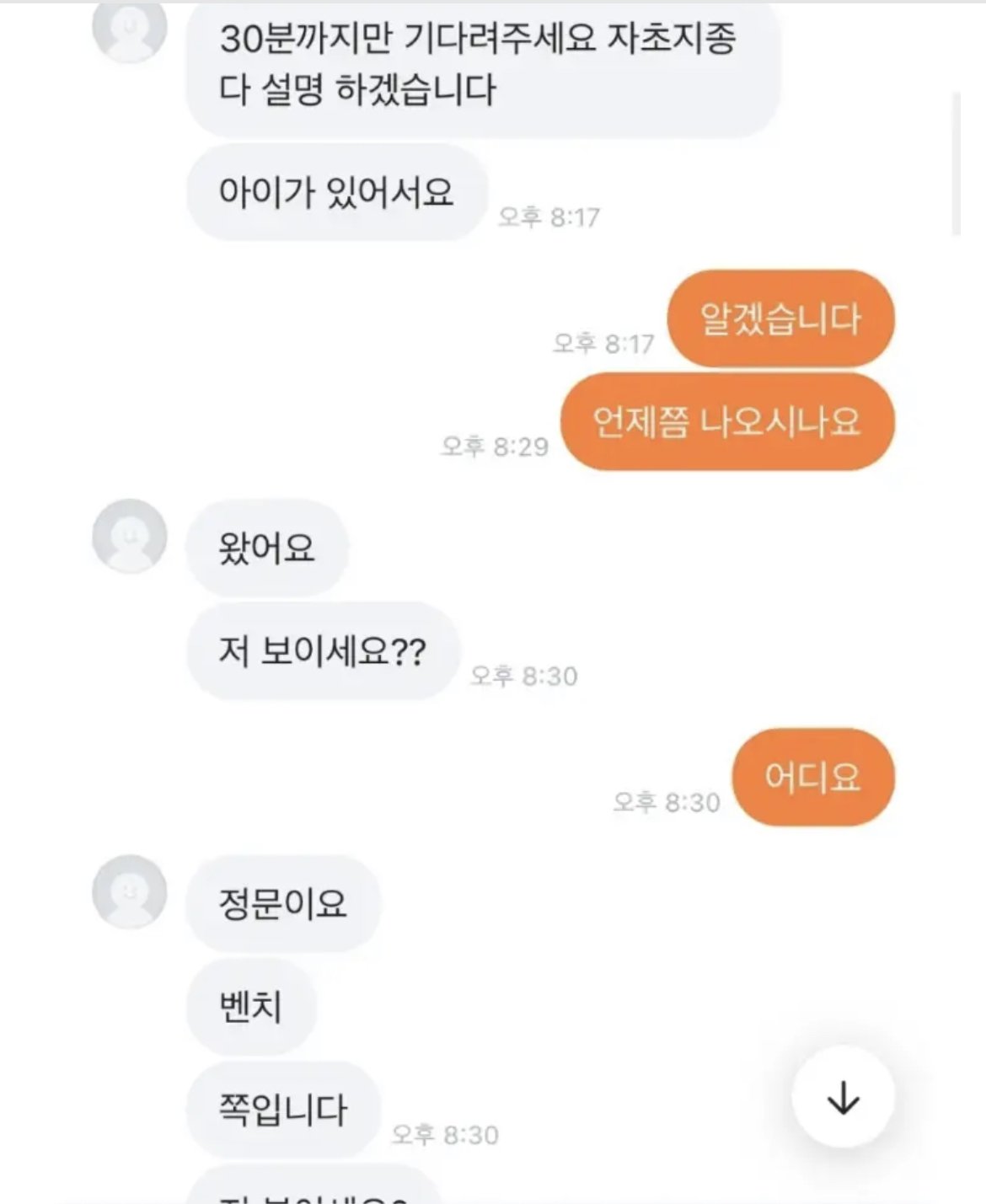Open sender's profile avatar beside 정문이요 message
Viewport: 986px width, 1204px height.
[129, 891]
